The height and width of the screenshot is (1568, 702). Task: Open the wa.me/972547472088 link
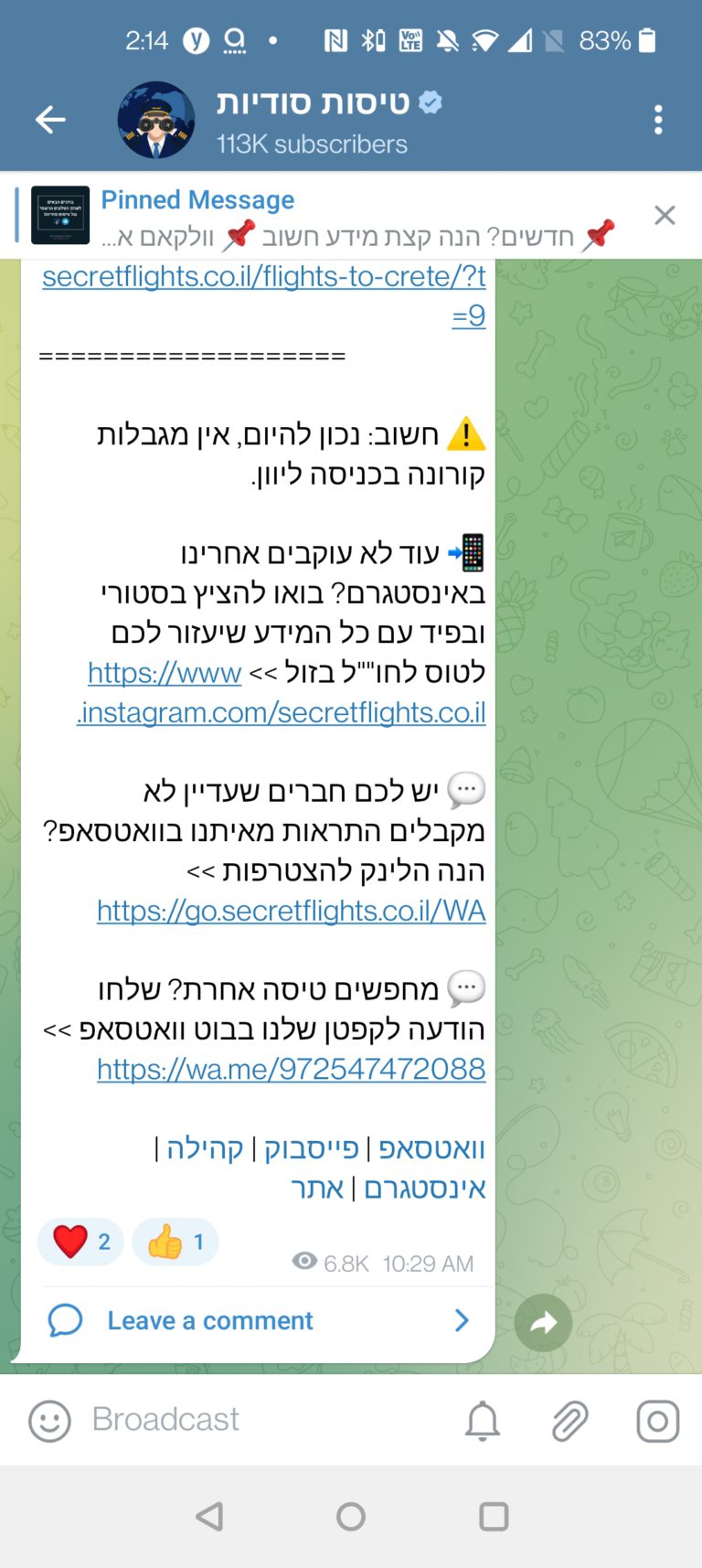pyautogui.click(x=291, y=1069)
